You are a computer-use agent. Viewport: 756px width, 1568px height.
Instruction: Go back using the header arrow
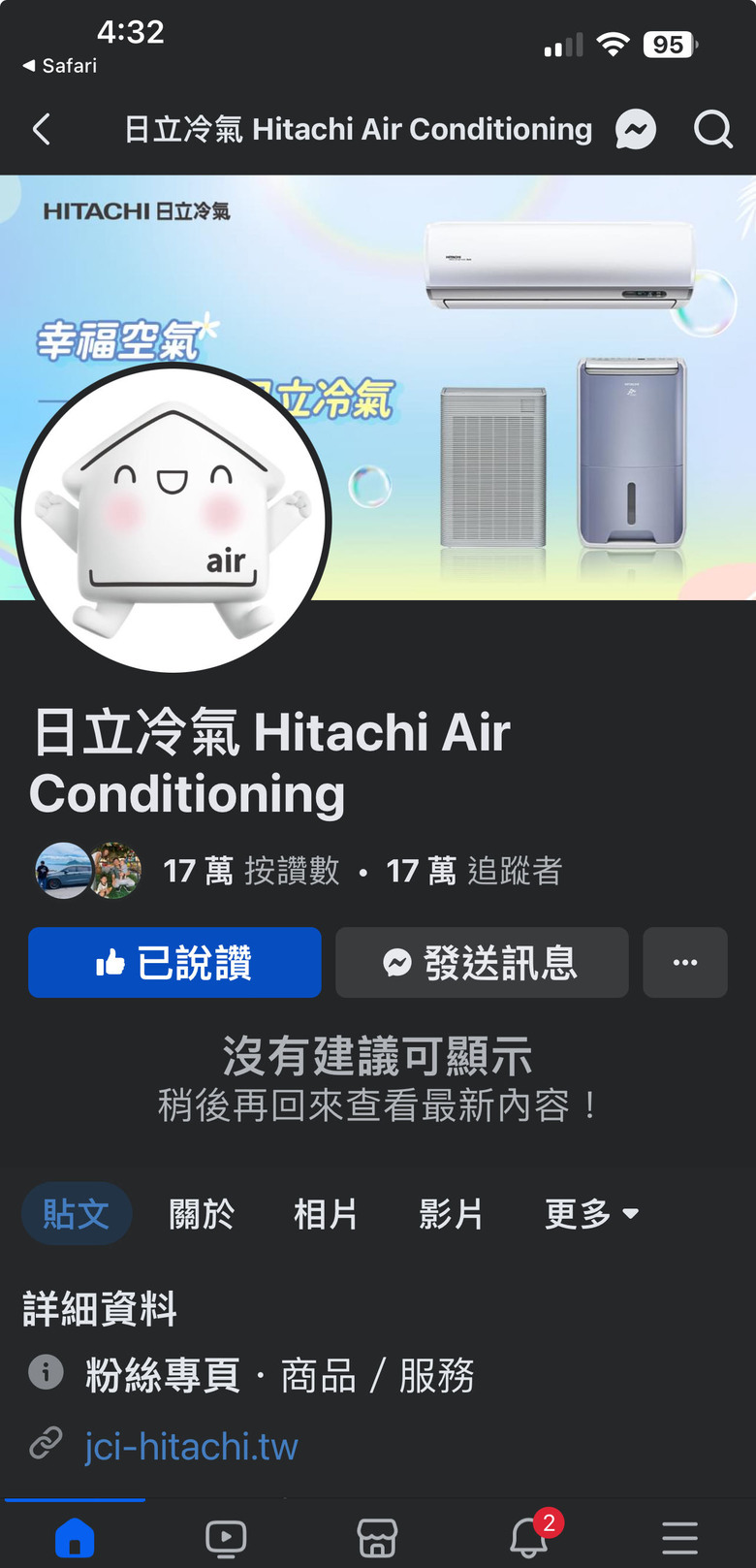41,130
